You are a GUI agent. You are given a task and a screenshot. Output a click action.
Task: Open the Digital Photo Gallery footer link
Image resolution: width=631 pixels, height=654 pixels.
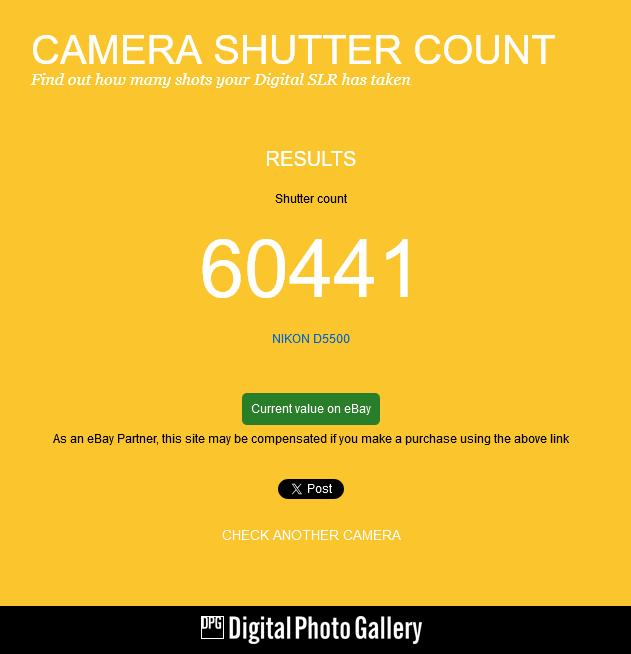(x=312, y=629)
